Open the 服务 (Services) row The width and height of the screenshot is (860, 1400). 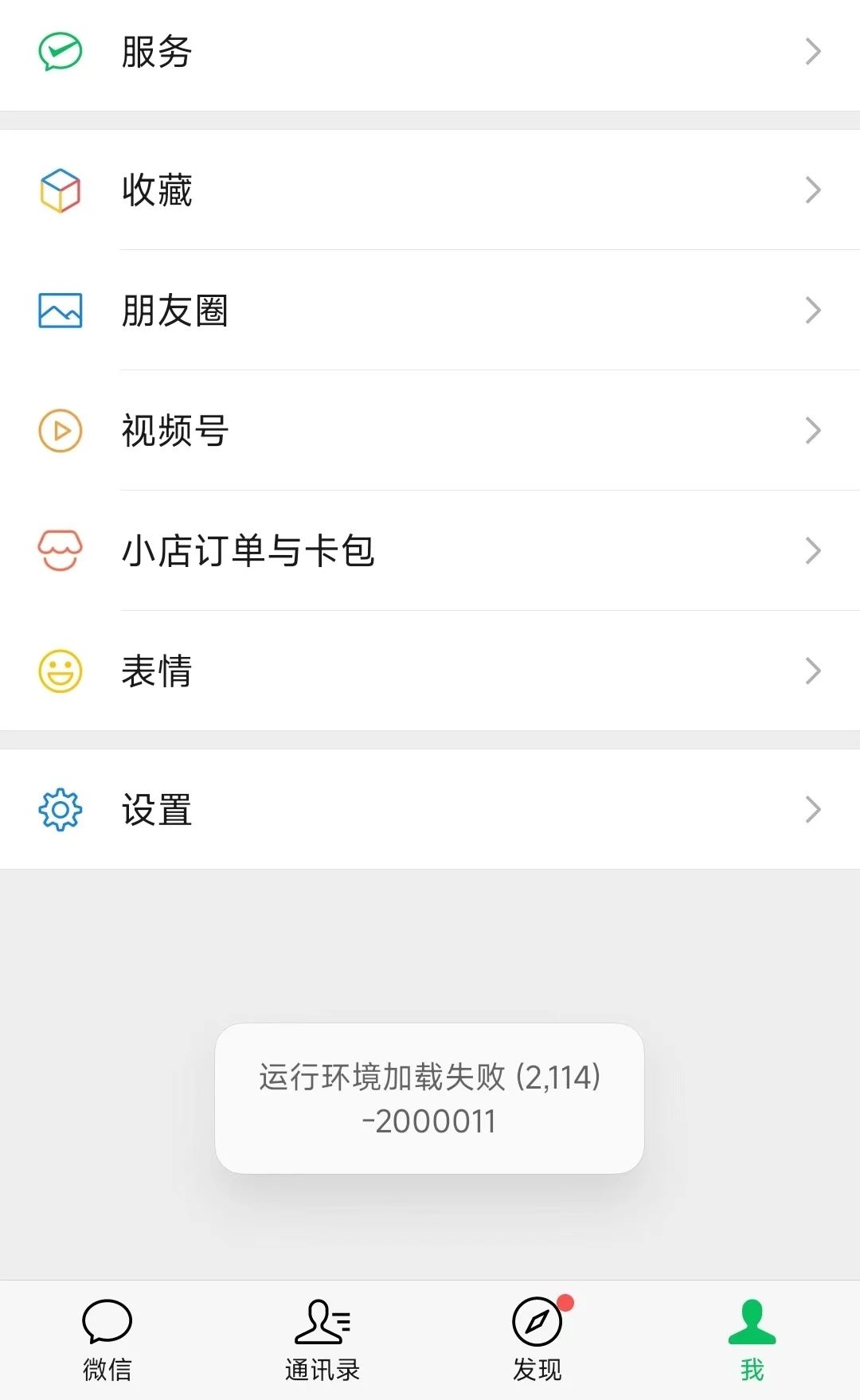[x=430, y=53]
